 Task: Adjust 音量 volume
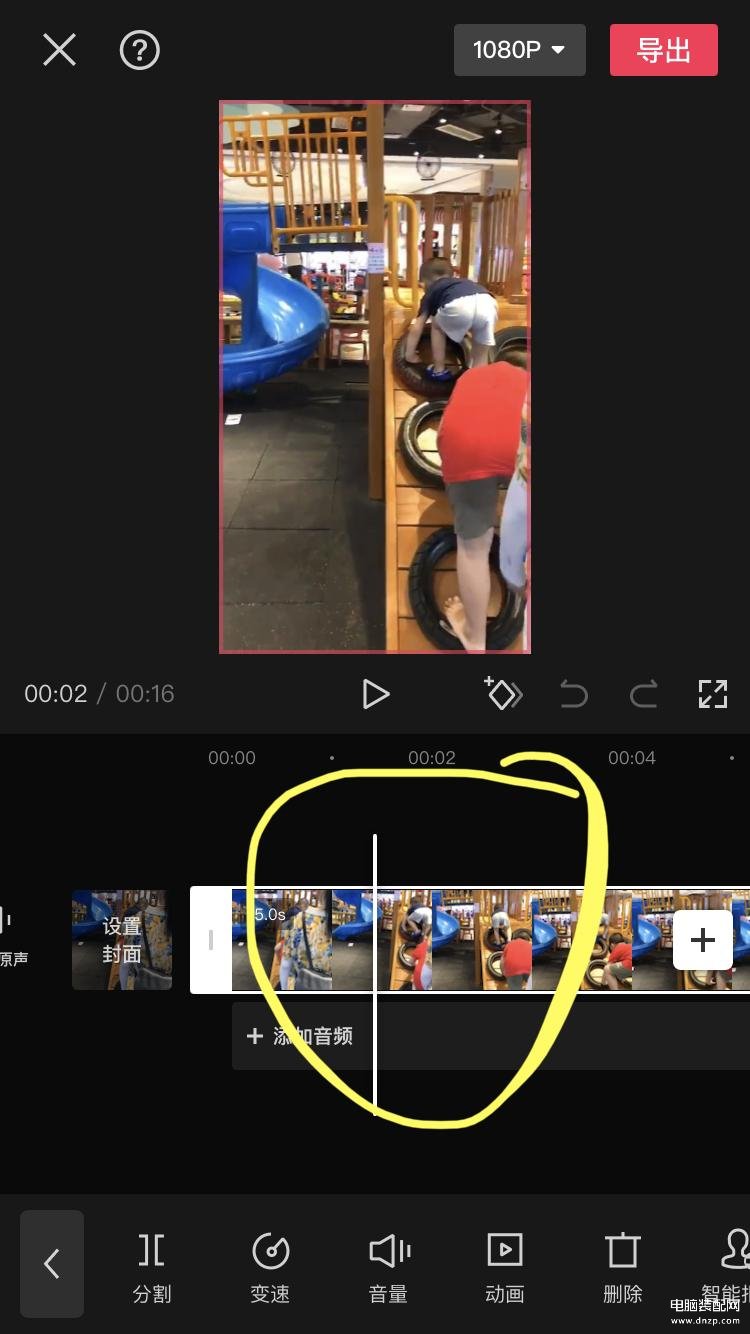[388, 1268]
